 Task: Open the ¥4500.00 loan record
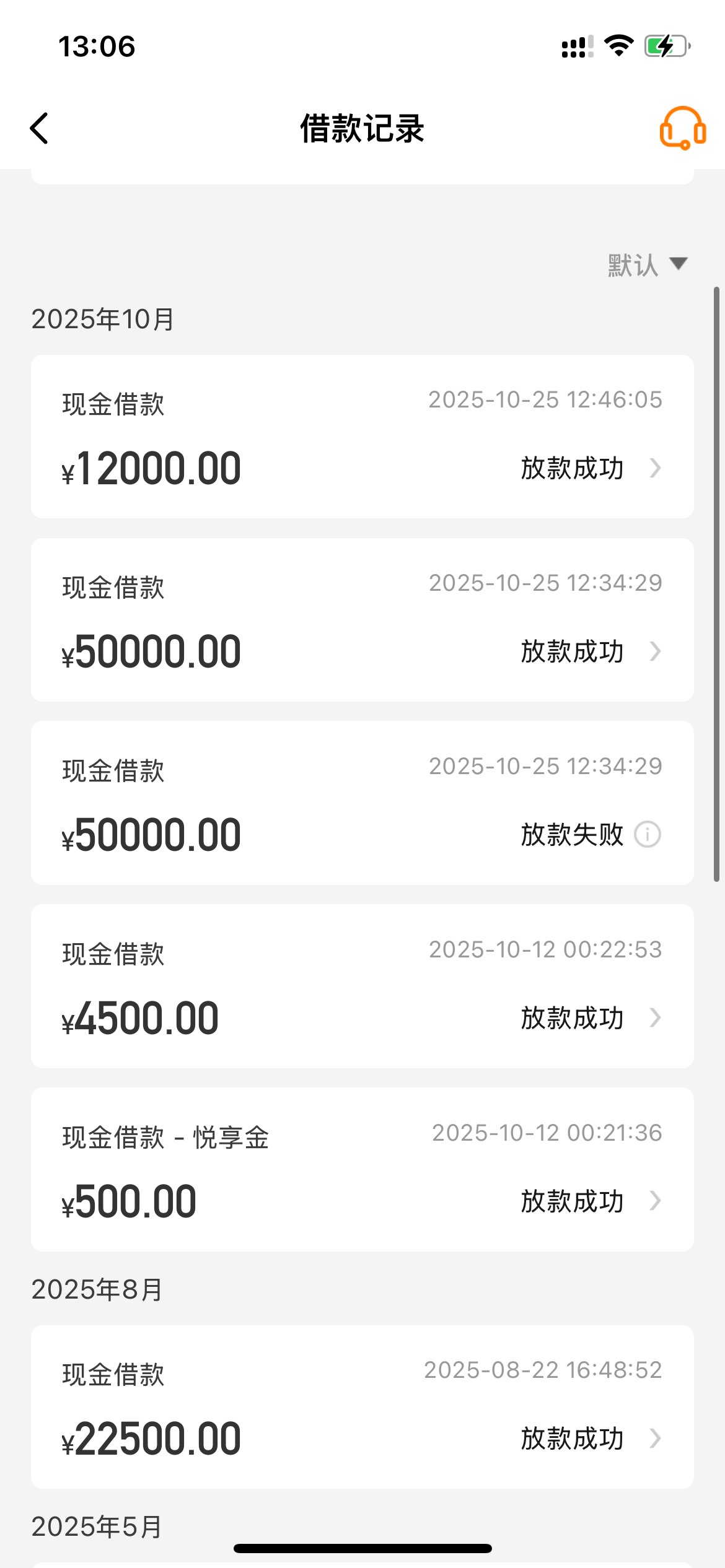point(362,986)
